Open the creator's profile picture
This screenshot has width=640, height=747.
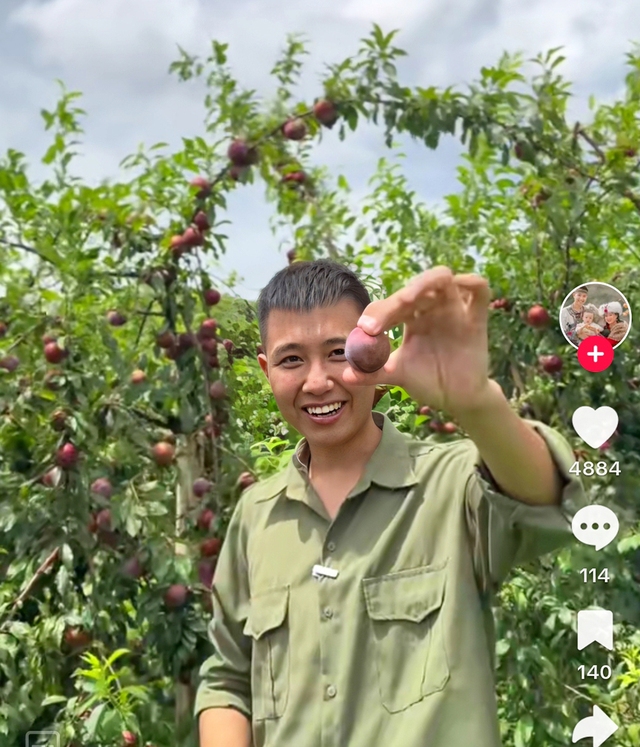coord(595,314)
